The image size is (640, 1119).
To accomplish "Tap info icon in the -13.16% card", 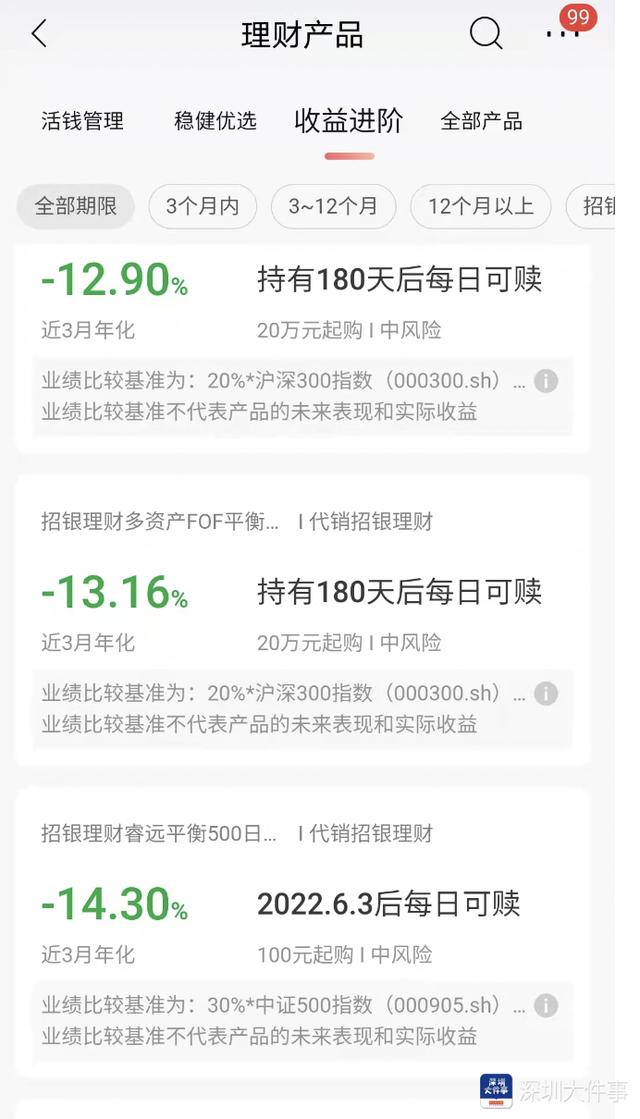I will click(546, 693).
